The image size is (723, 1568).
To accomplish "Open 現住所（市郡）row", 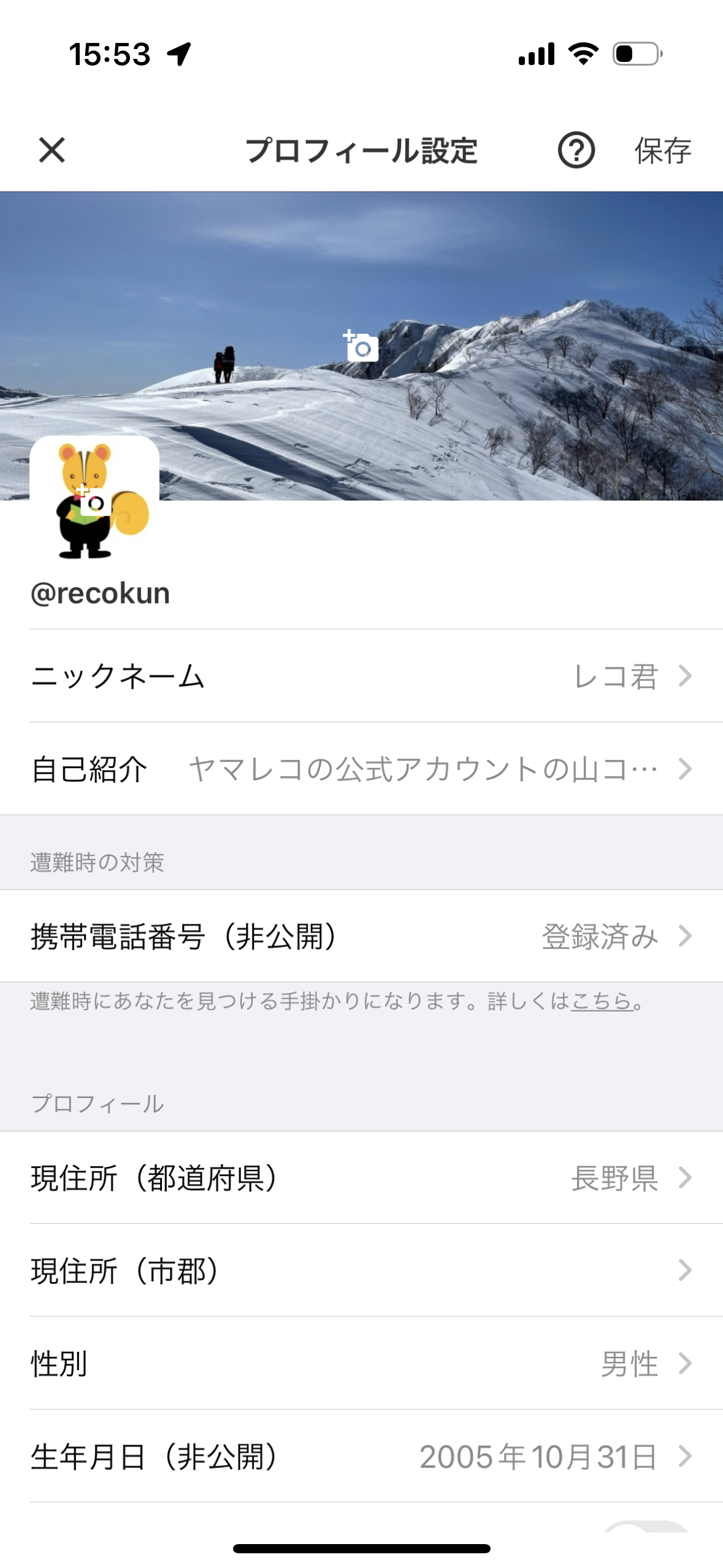I will [x=361, y=1270].
